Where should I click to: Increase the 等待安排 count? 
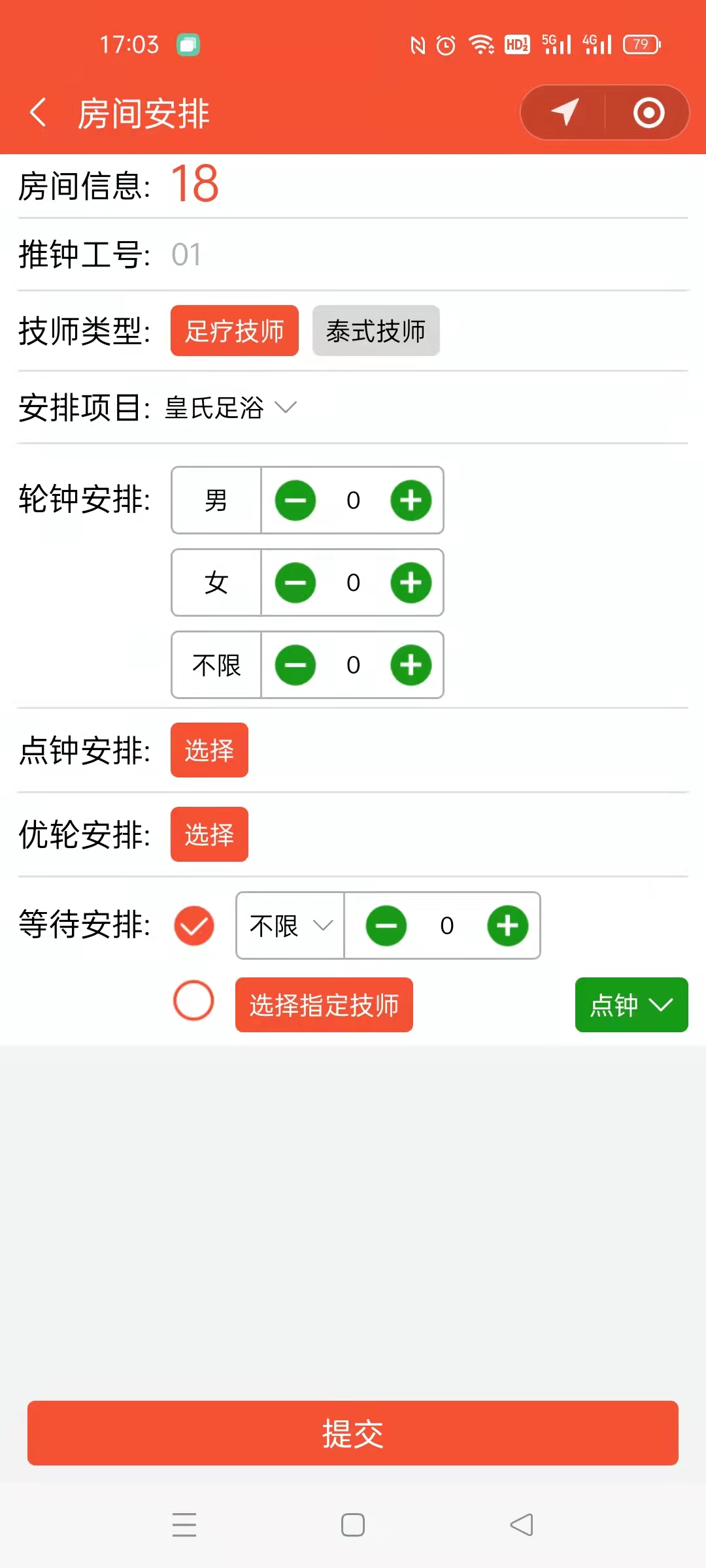(507, 925)
